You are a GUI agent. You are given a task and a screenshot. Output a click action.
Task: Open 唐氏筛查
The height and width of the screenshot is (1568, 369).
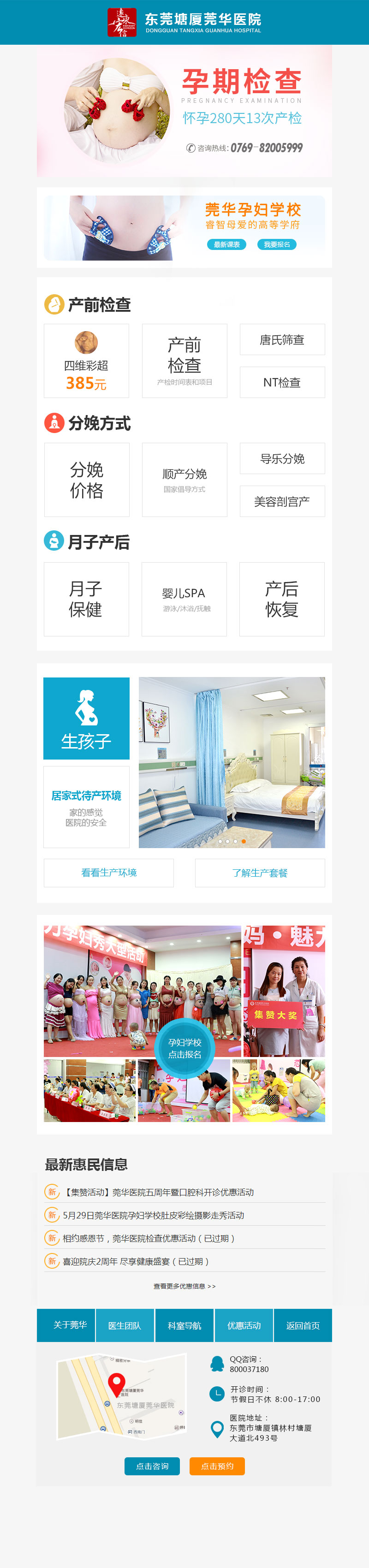[282, 339]
